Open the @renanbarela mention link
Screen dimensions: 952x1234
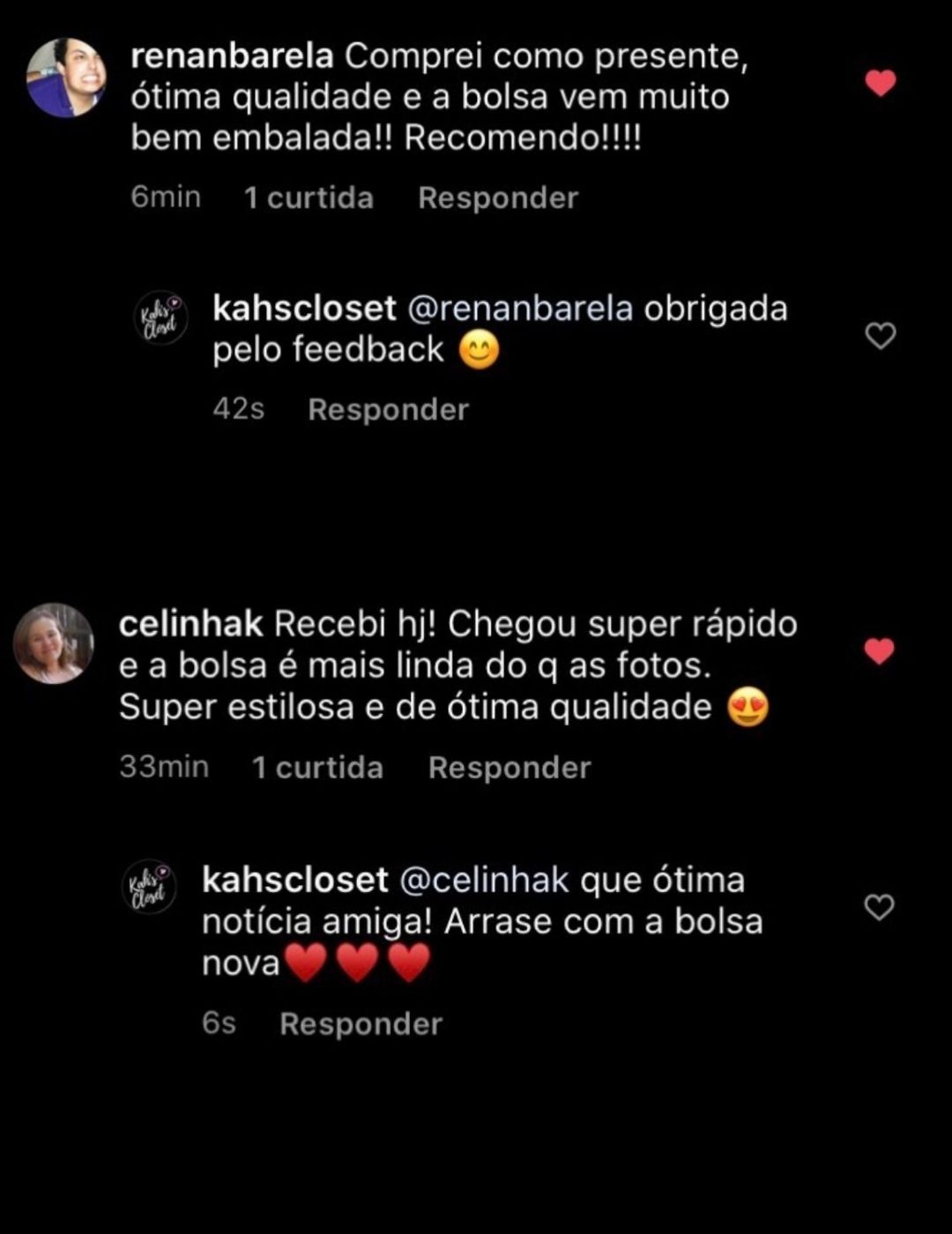(520, 308)
